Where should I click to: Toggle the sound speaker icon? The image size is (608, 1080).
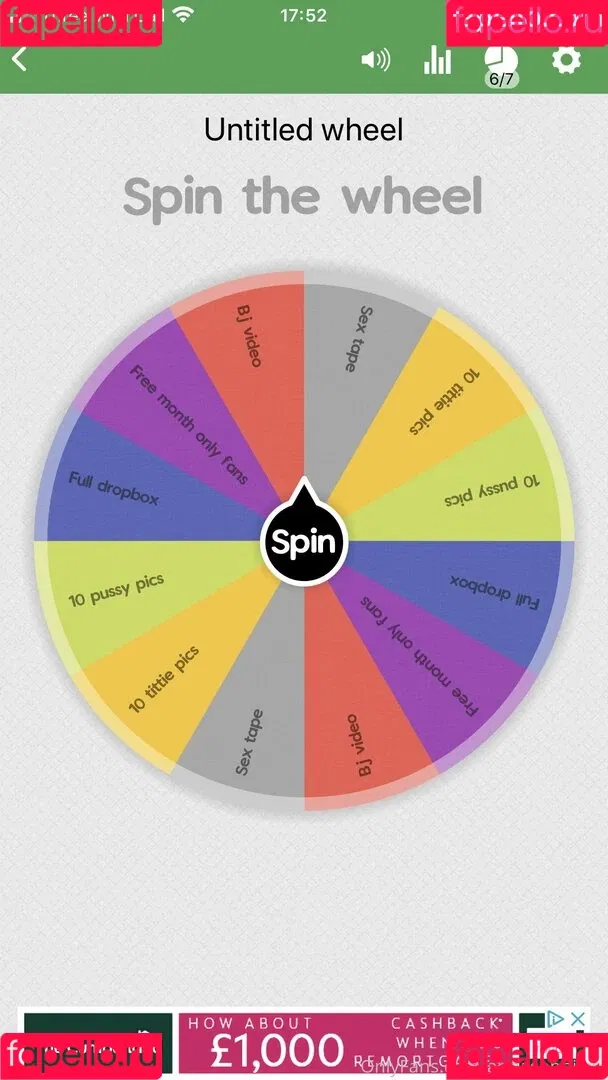[375, 60]
